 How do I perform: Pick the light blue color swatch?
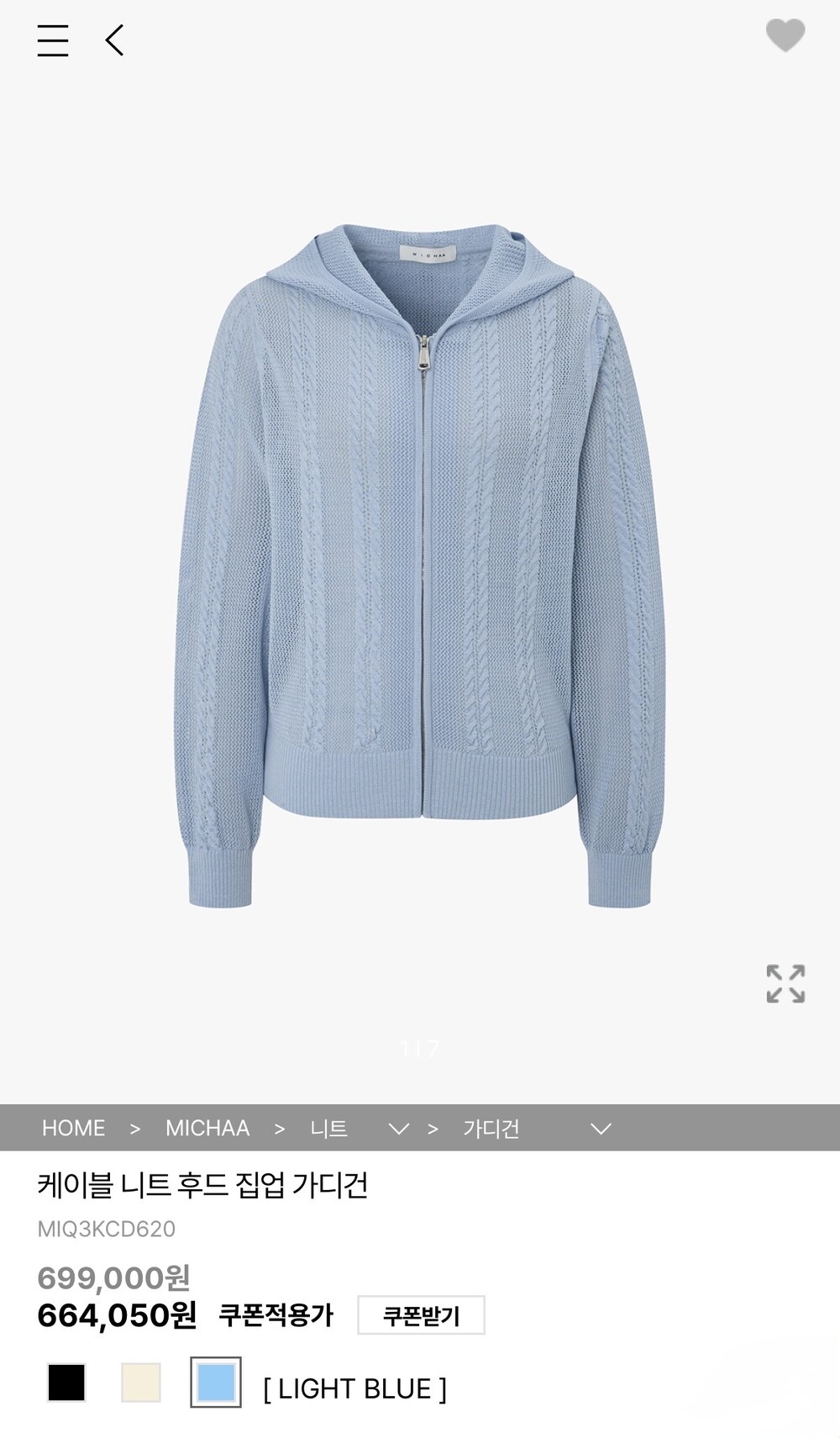pyautogui.click(x=216, y=1383)
